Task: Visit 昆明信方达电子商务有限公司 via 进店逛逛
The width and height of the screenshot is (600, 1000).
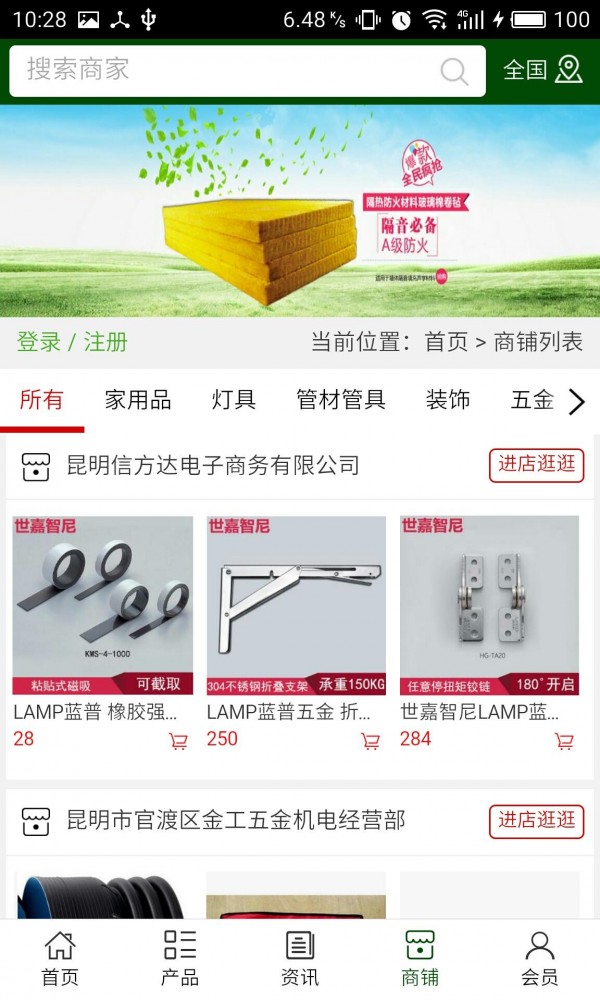Action: pos(536,465)
